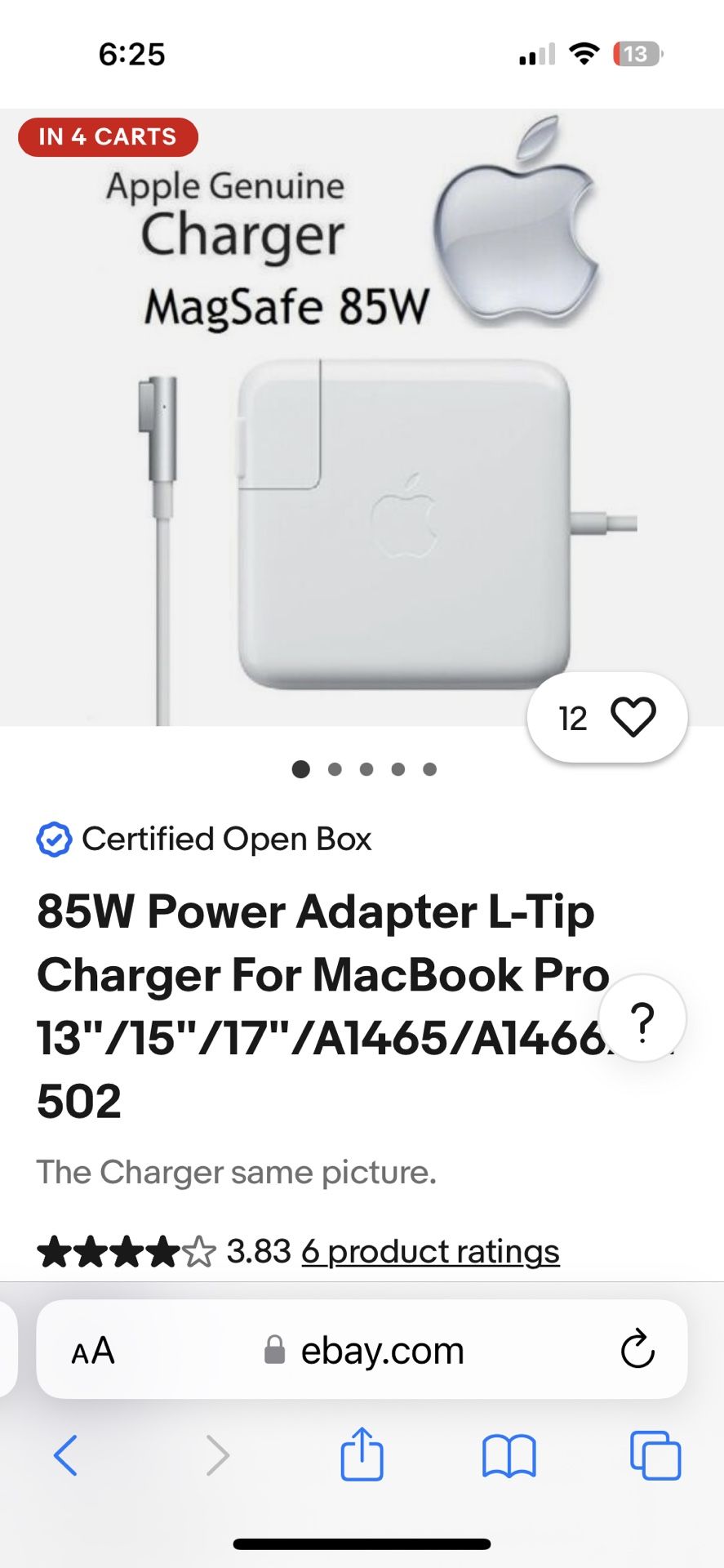Tap the forward navigation arrow
724x1568 pixels.
pos(217,1461)
